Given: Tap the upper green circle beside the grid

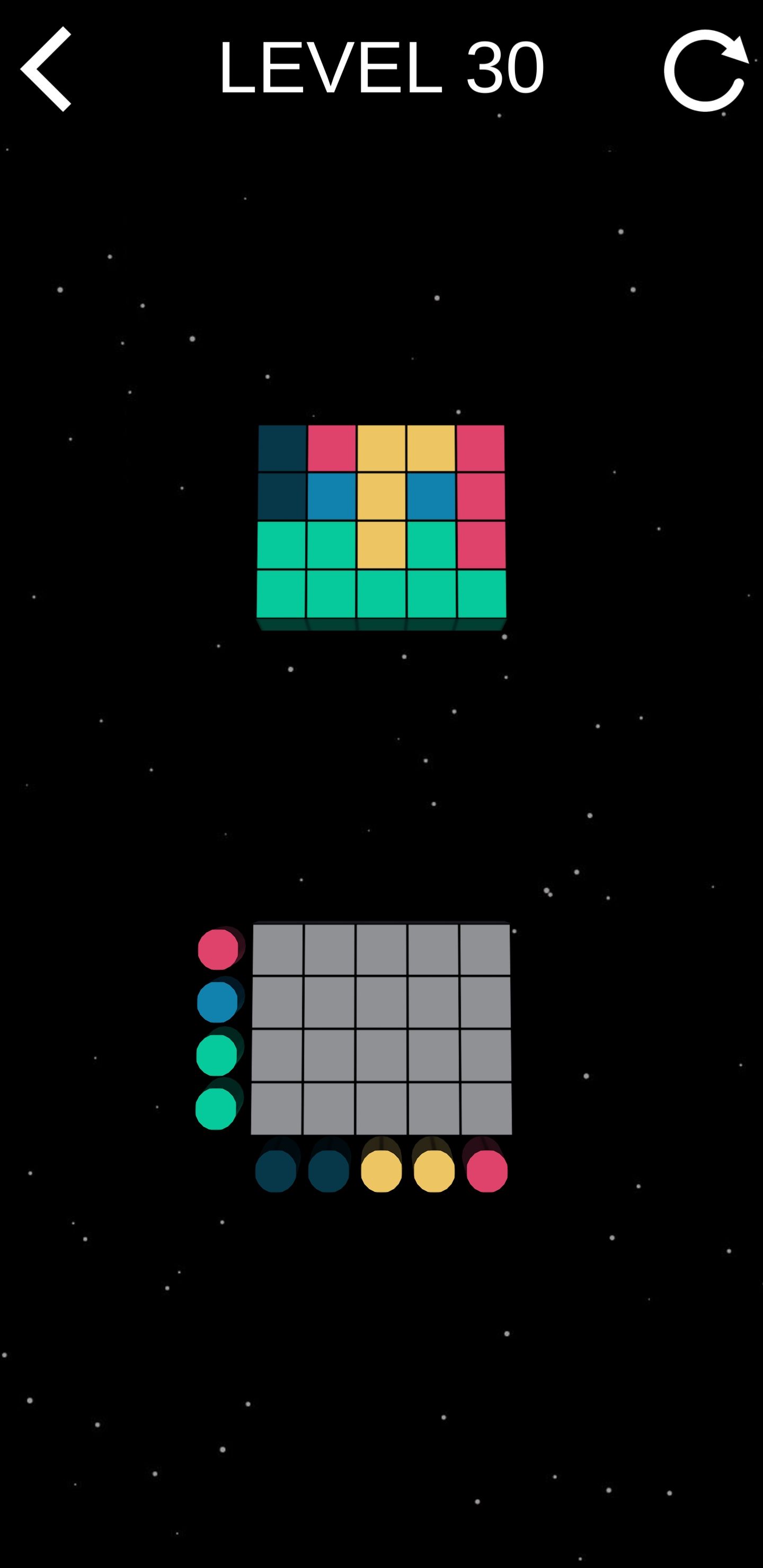Looking at the screenshot, I should click(217, 1055).
